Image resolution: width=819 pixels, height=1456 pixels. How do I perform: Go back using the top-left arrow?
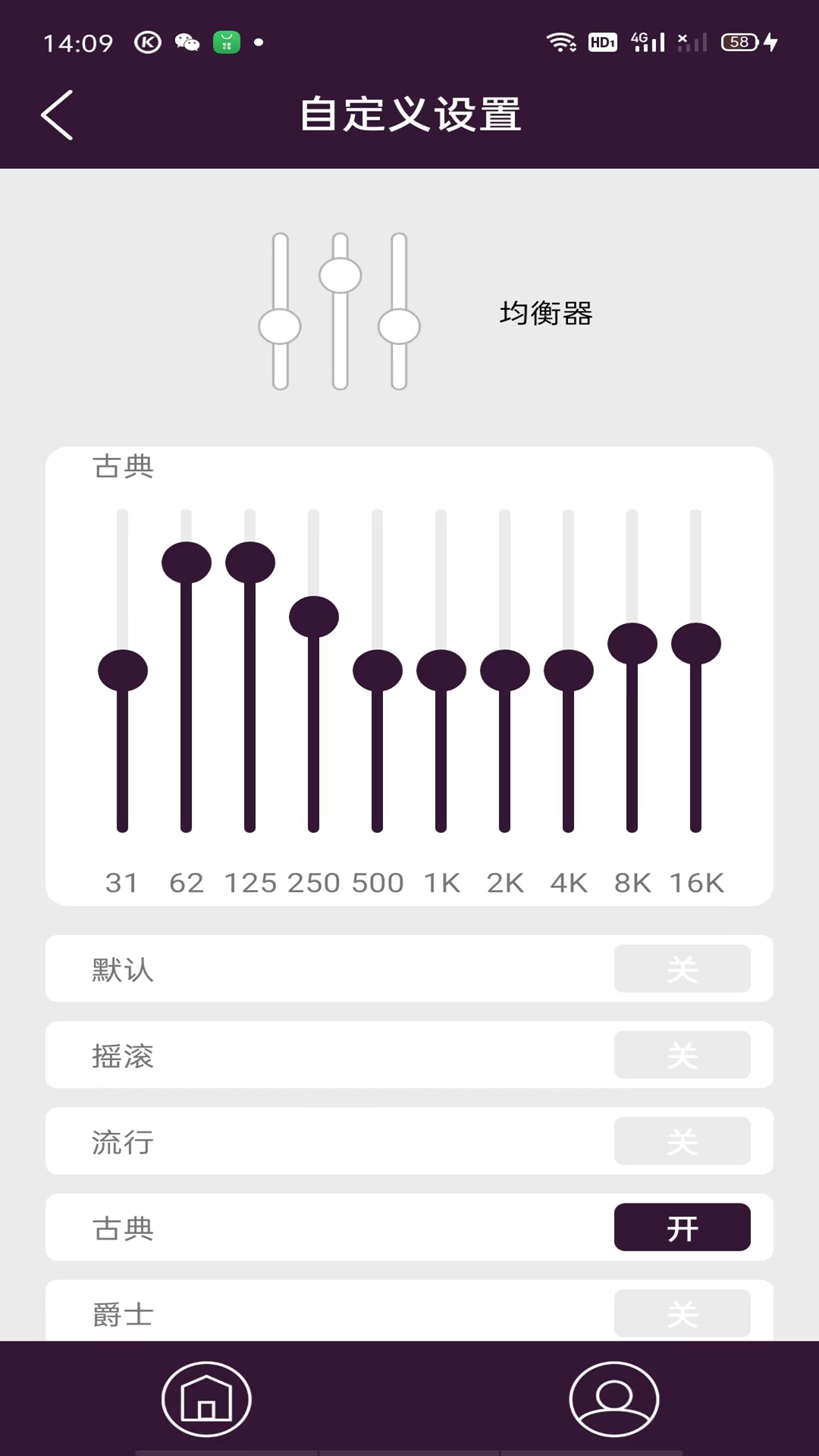point(57,115)
